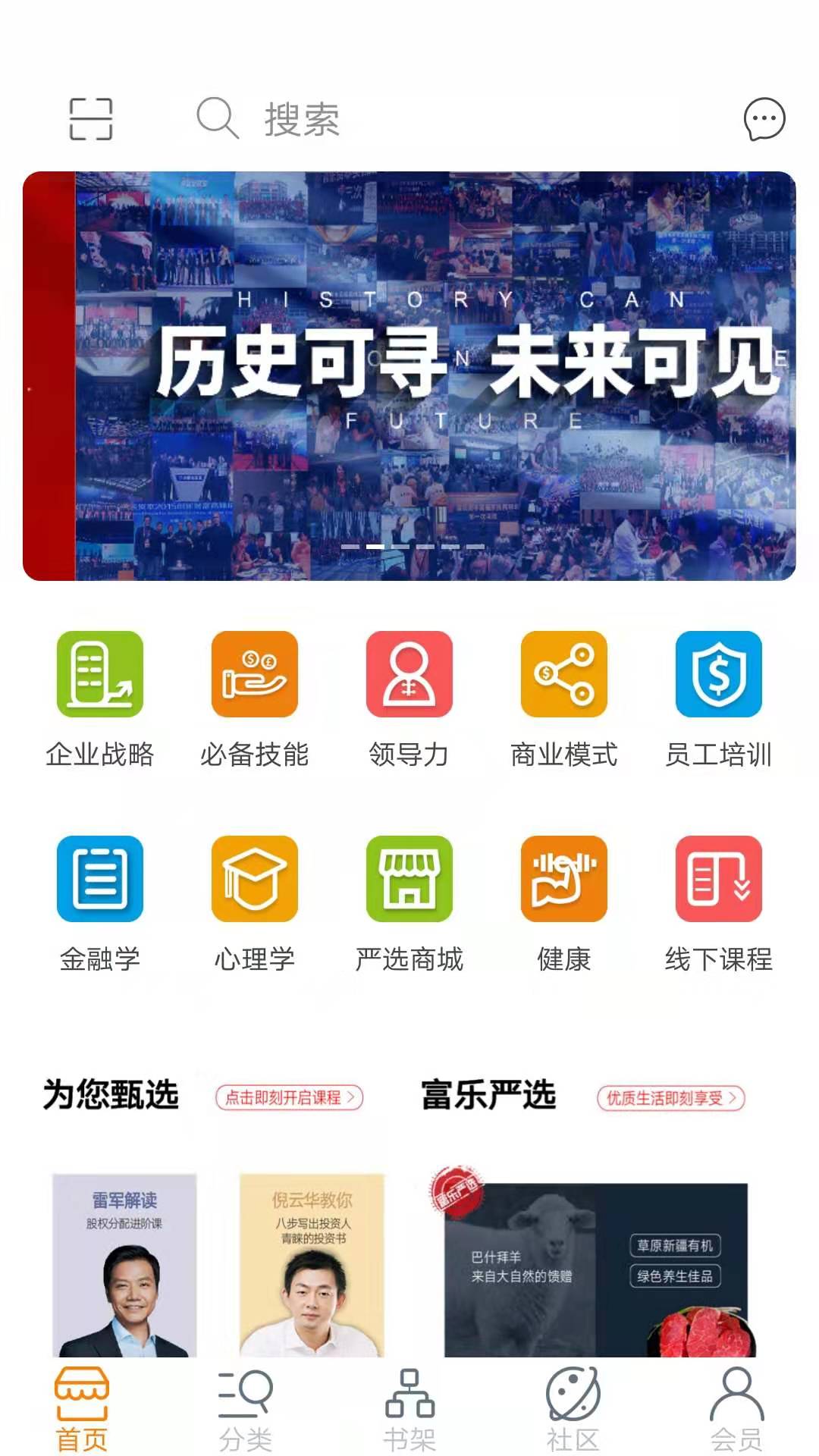Screen dimensions: 819x1456
Task: Click the 优质生活即刻享受 link
Action: [x=670, y=1095]
